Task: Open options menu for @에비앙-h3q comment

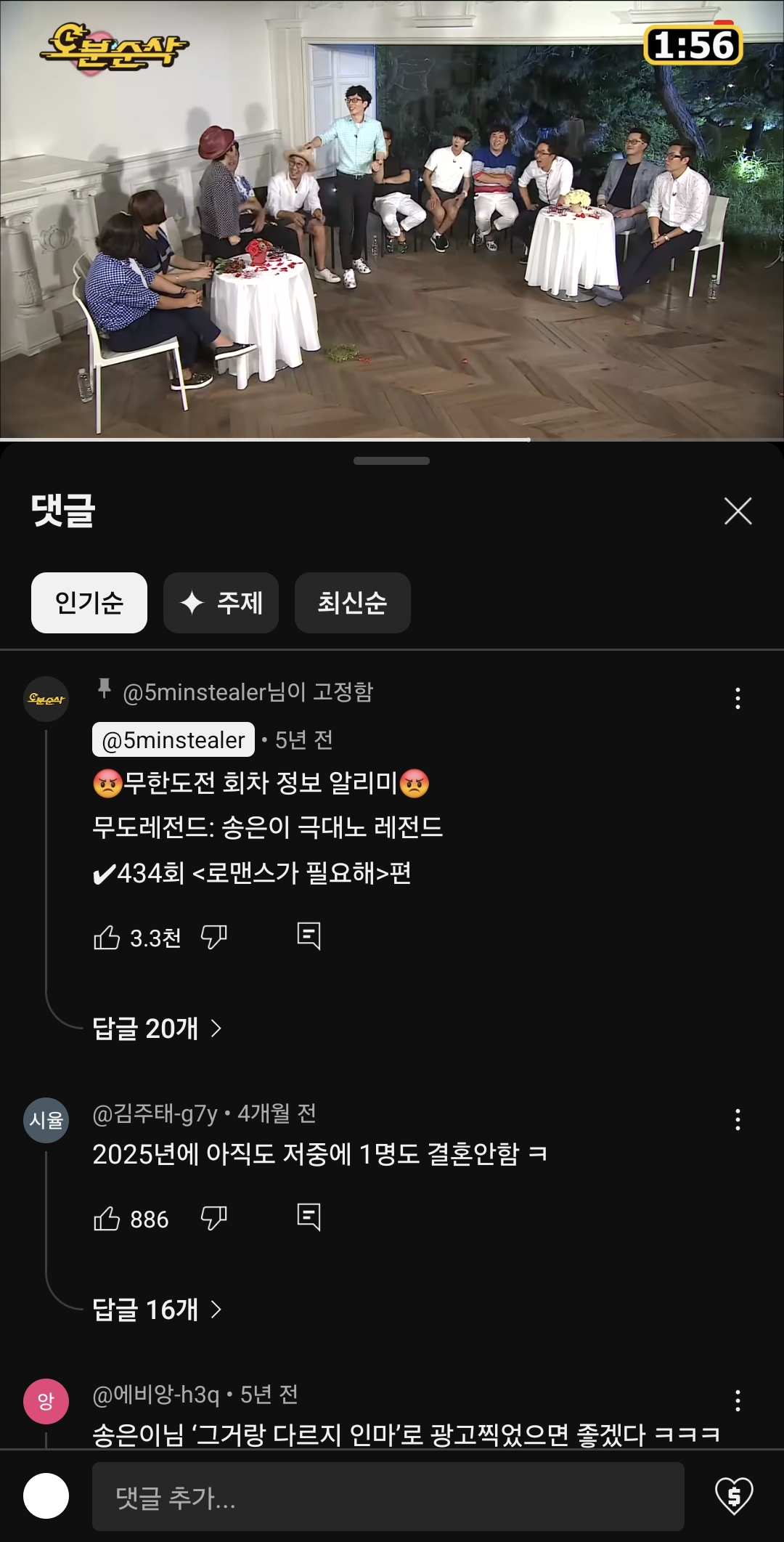Action: point(738,1400)
